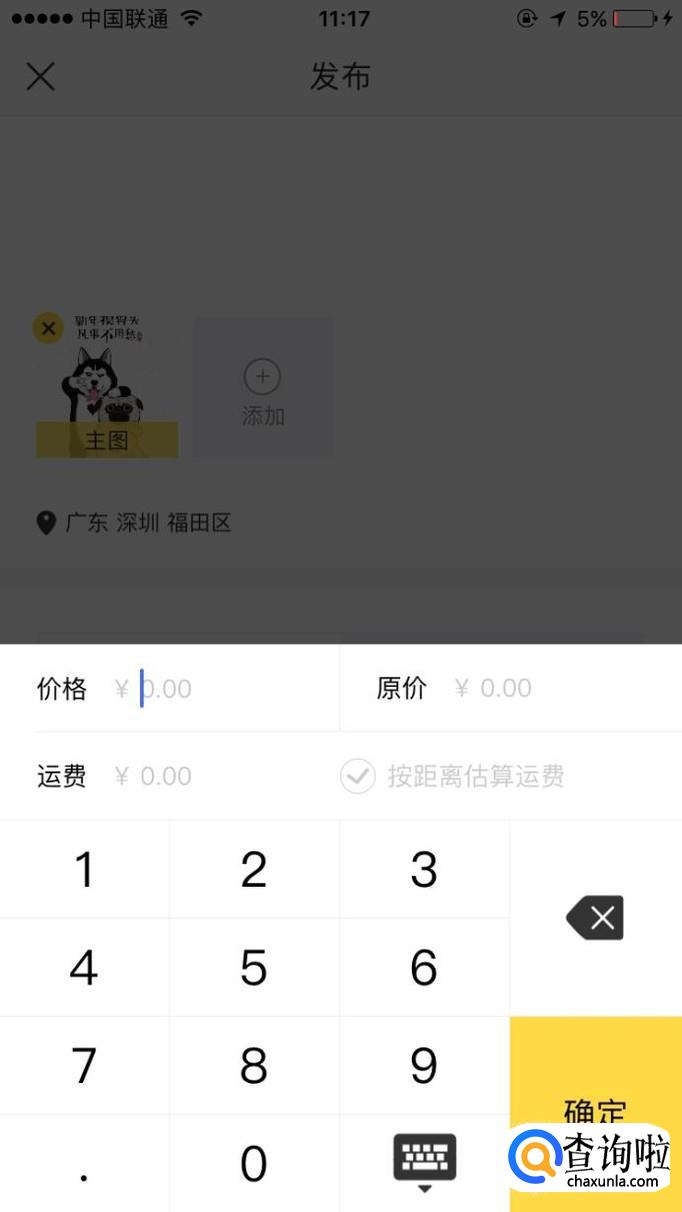Enter digit 0 on the keypad

click(x=254, y=1164)
